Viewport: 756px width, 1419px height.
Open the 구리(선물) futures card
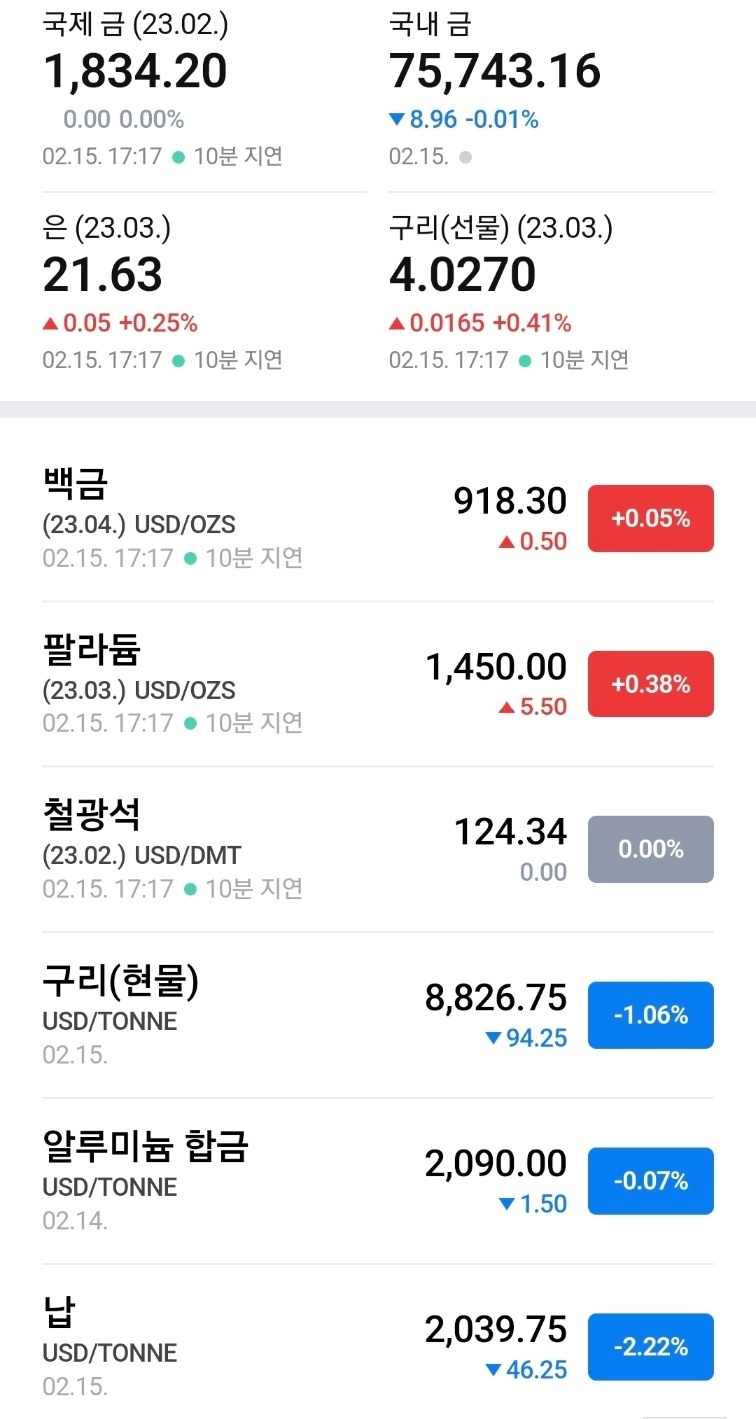point(551,294)
